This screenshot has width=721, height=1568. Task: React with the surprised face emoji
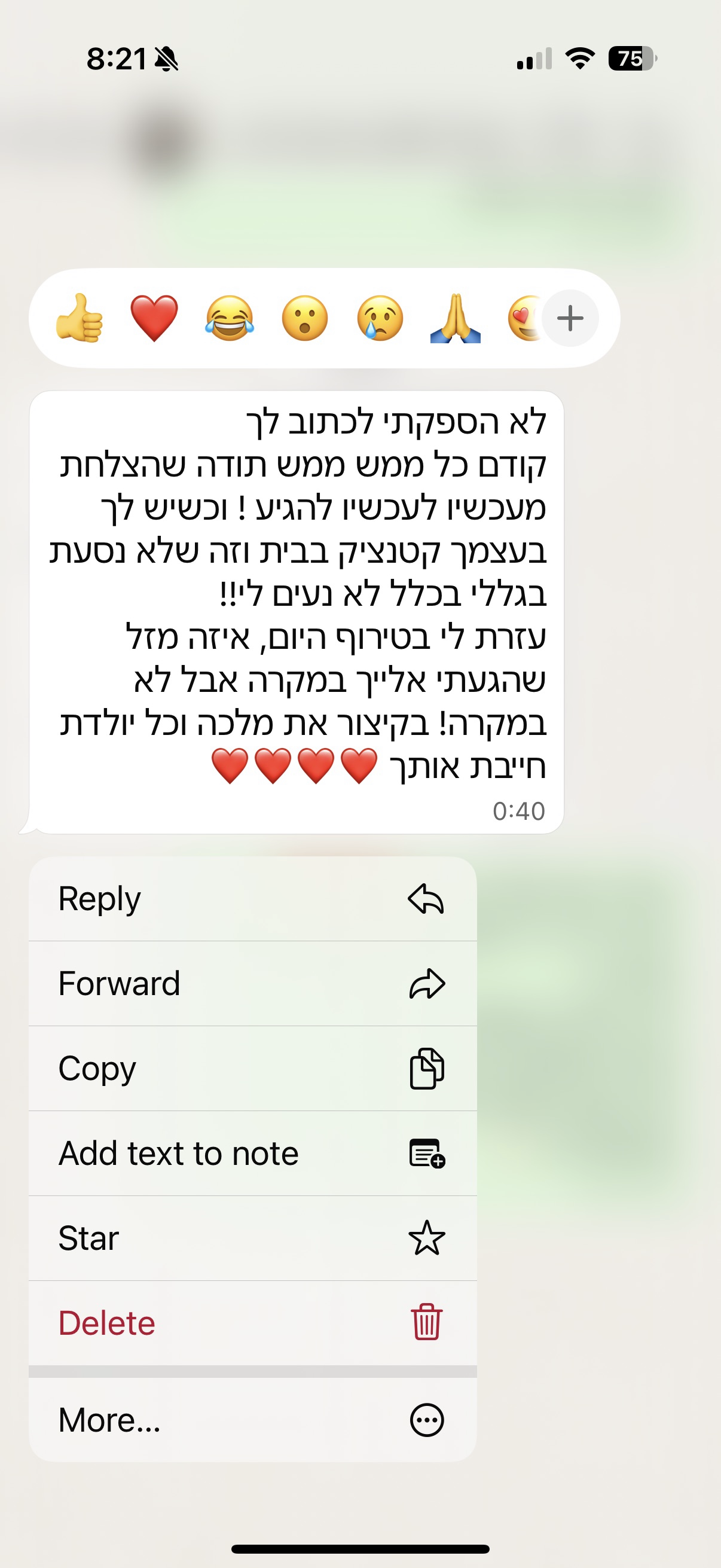pyautogui.click(x=305, y=318)
